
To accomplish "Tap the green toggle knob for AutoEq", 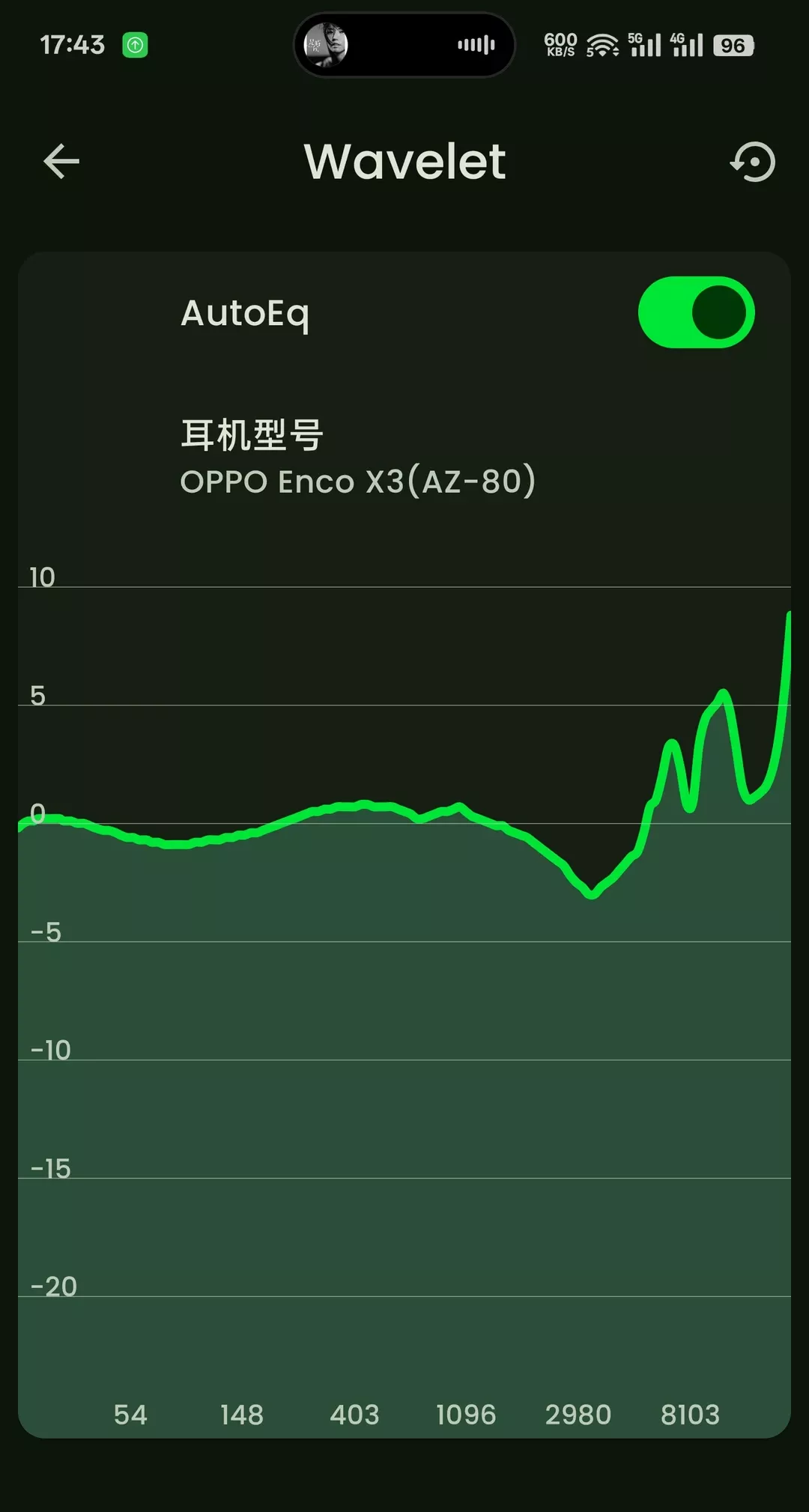I will tap(715, 312).
